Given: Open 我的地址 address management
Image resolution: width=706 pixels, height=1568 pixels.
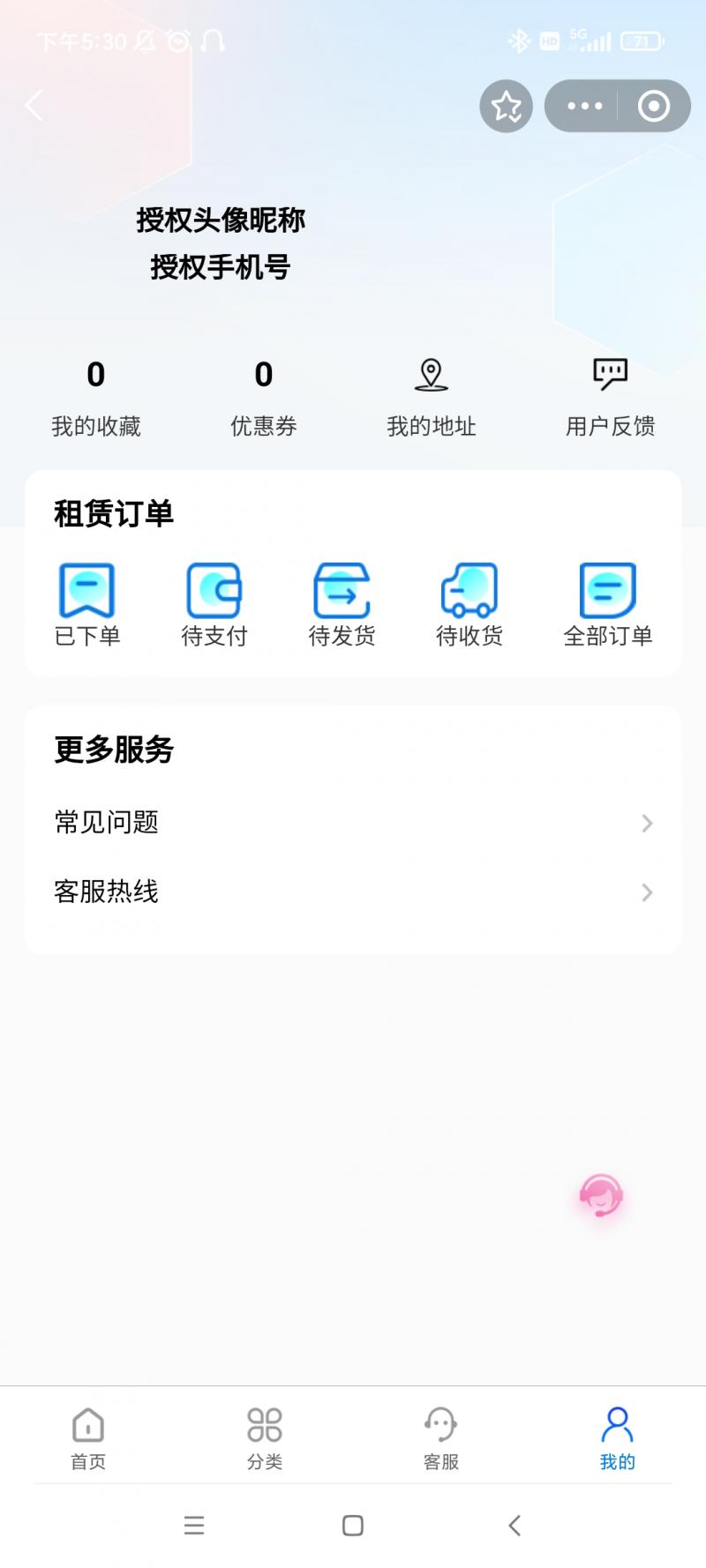Looking at the screenshot, I should [x=431, y=398].
